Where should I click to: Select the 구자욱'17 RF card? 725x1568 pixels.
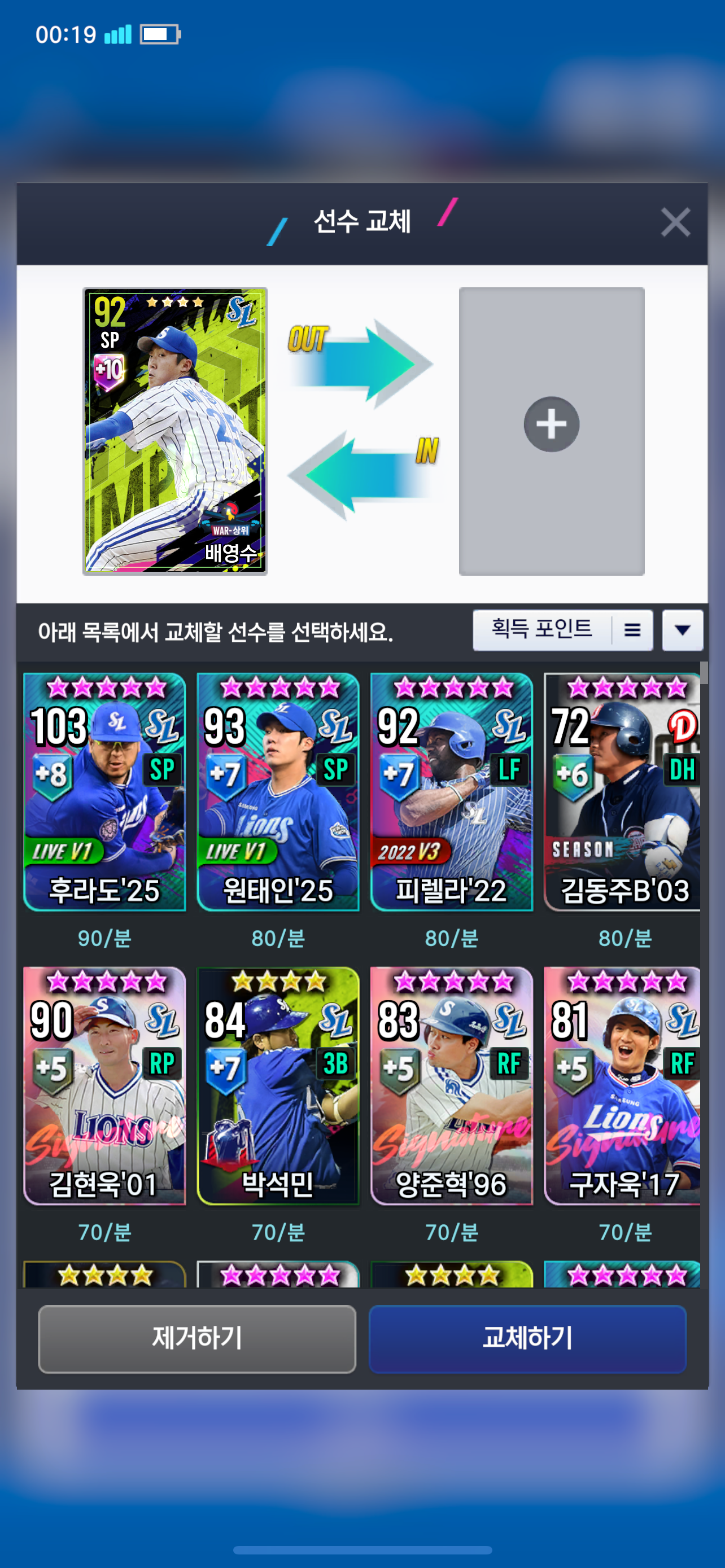click(622, 1086)
